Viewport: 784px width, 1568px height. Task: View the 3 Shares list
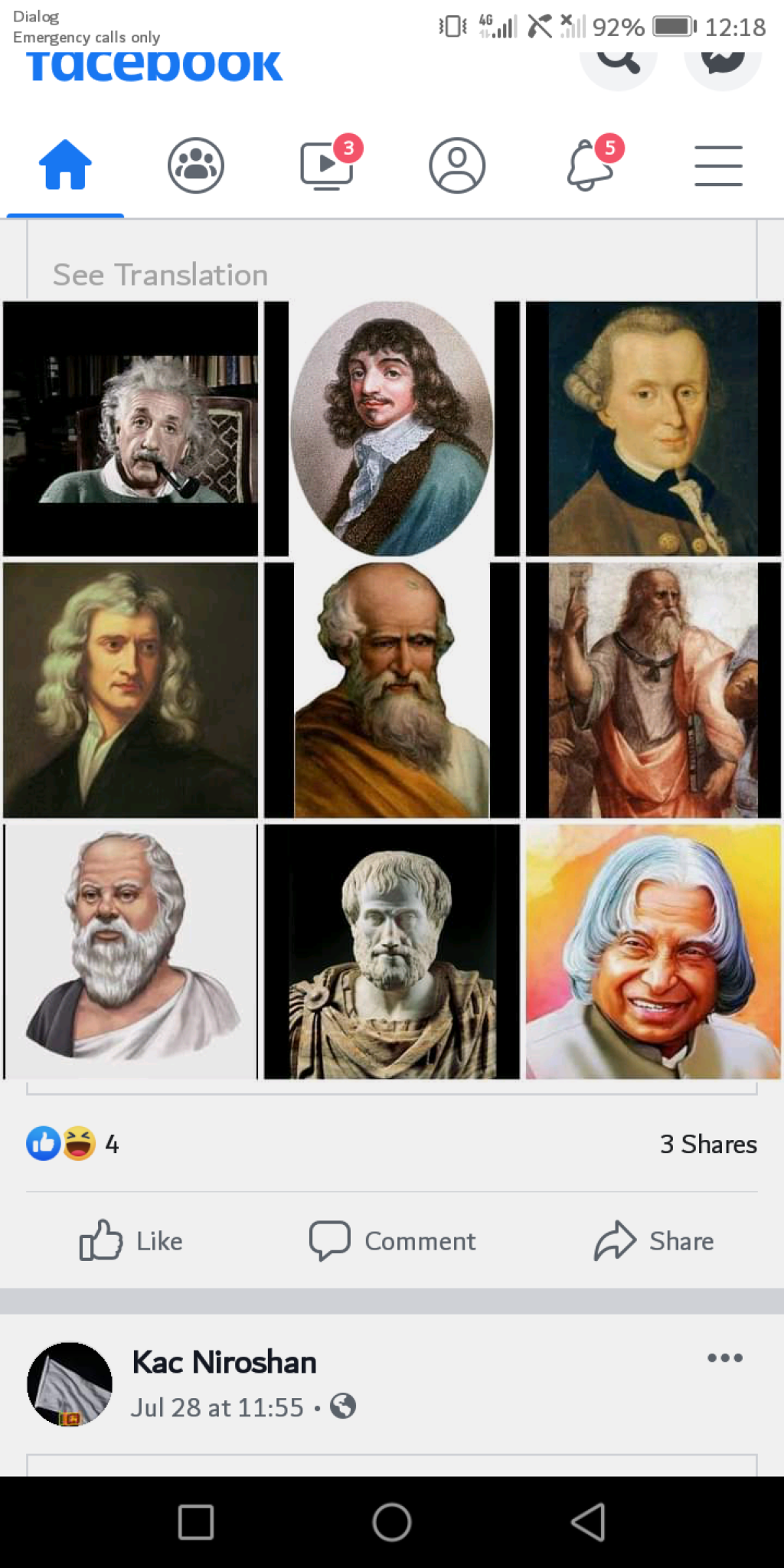[707, 1144]
